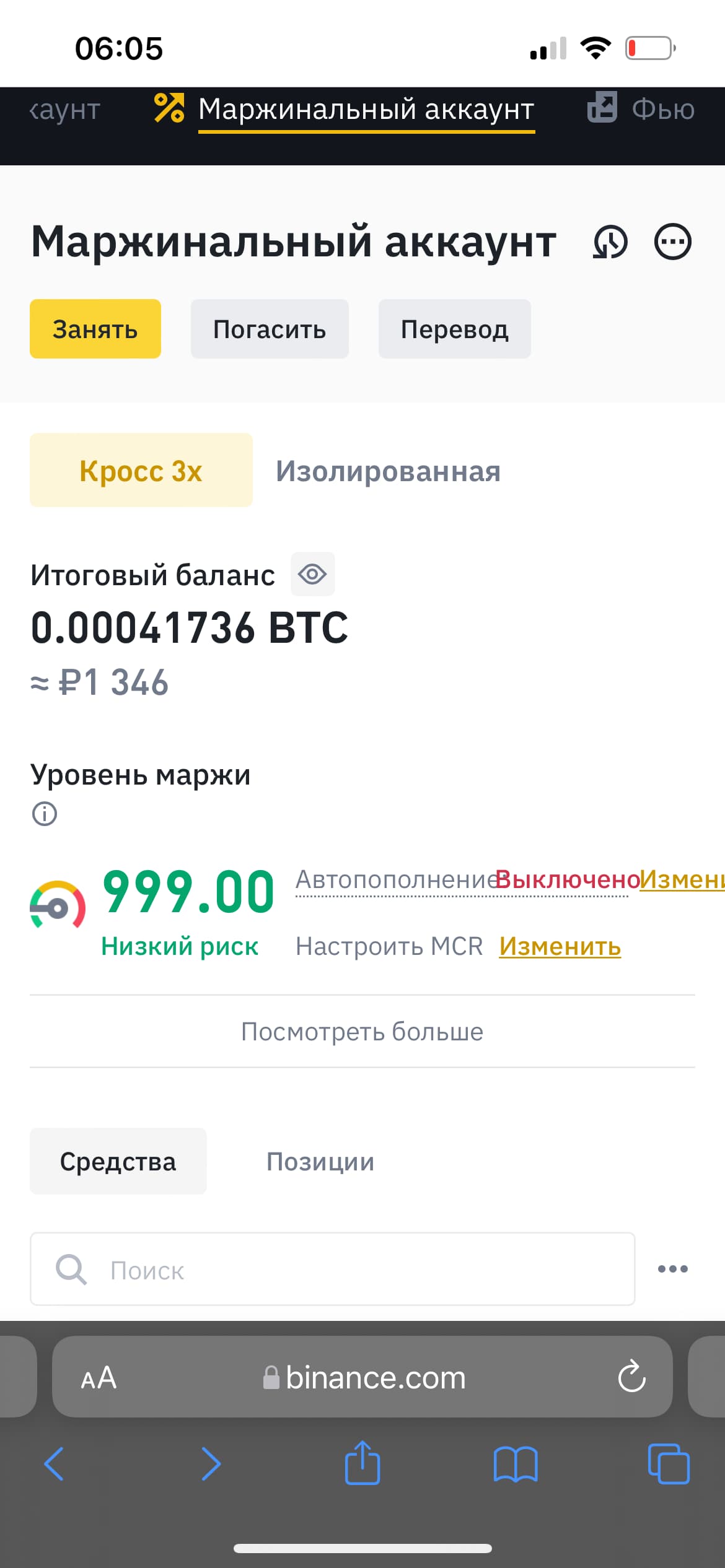The image size is (725, 1568).
Task: Change the Автопополнение setting
Action: point(682,879)
